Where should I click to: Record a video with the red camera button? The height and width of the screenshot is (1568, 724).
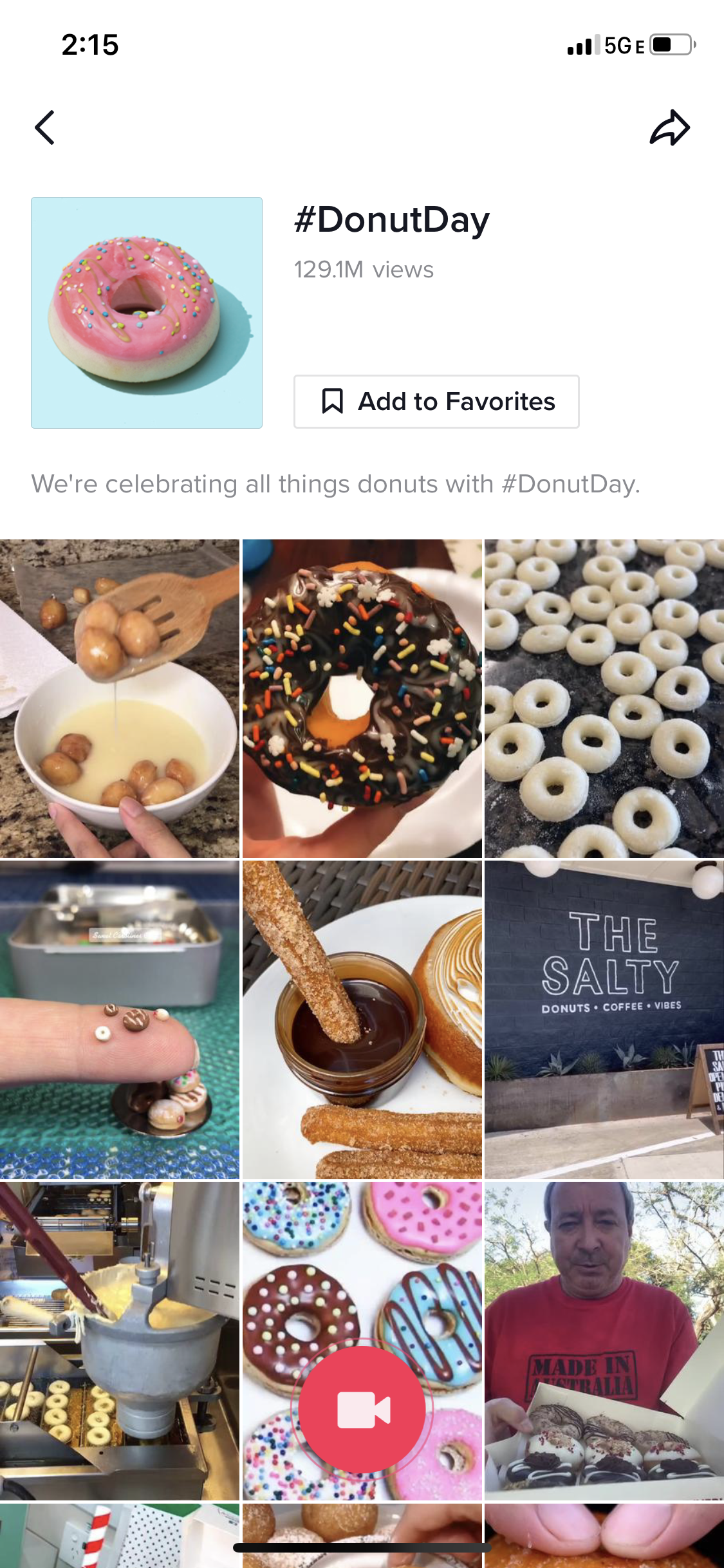362,1410
